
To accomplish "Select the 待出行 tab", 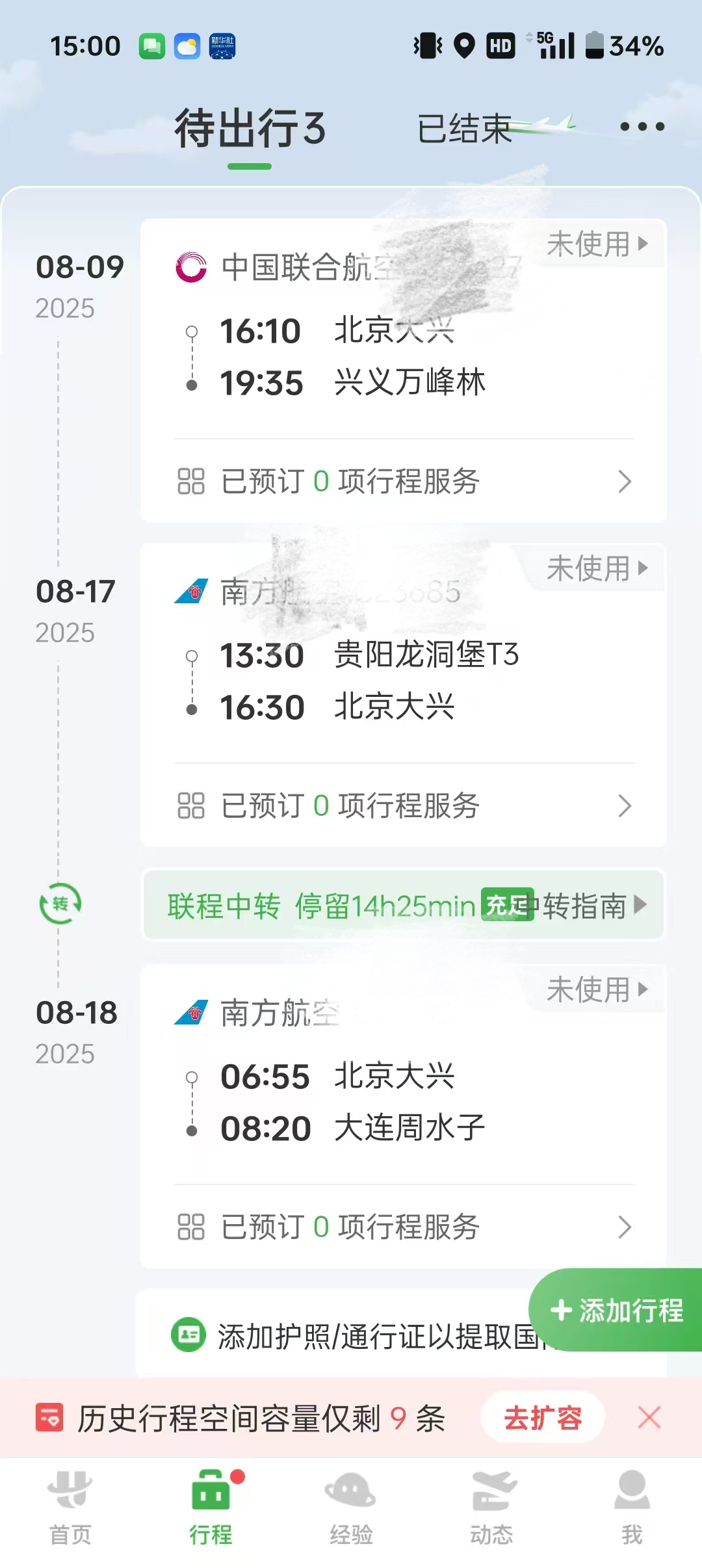I will pos(250,129).
